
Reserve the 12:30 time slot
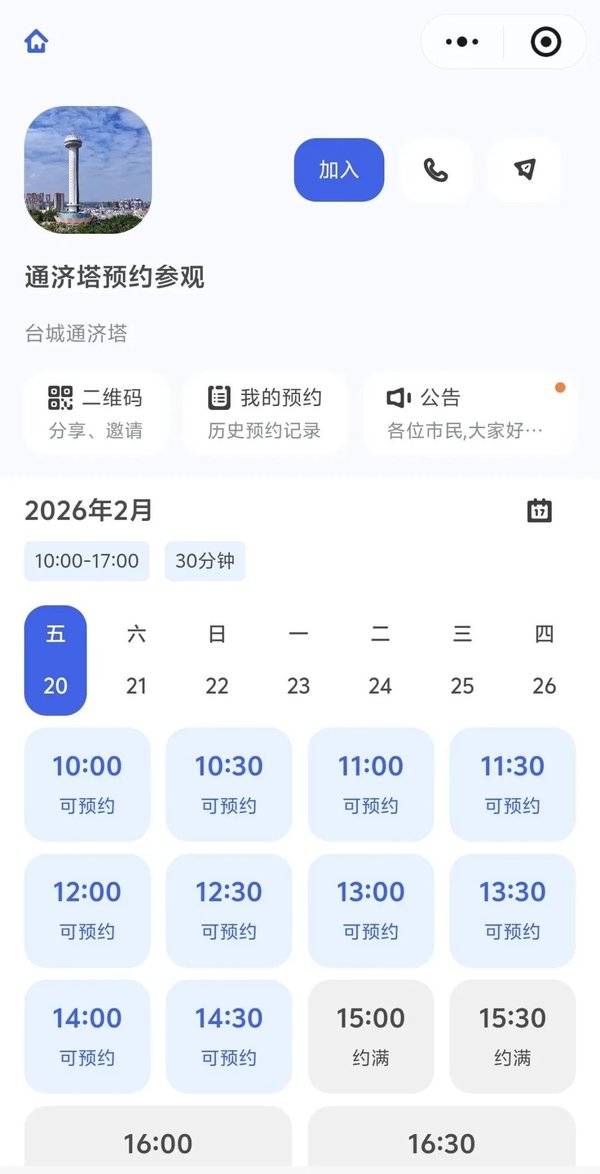point(229,910)
